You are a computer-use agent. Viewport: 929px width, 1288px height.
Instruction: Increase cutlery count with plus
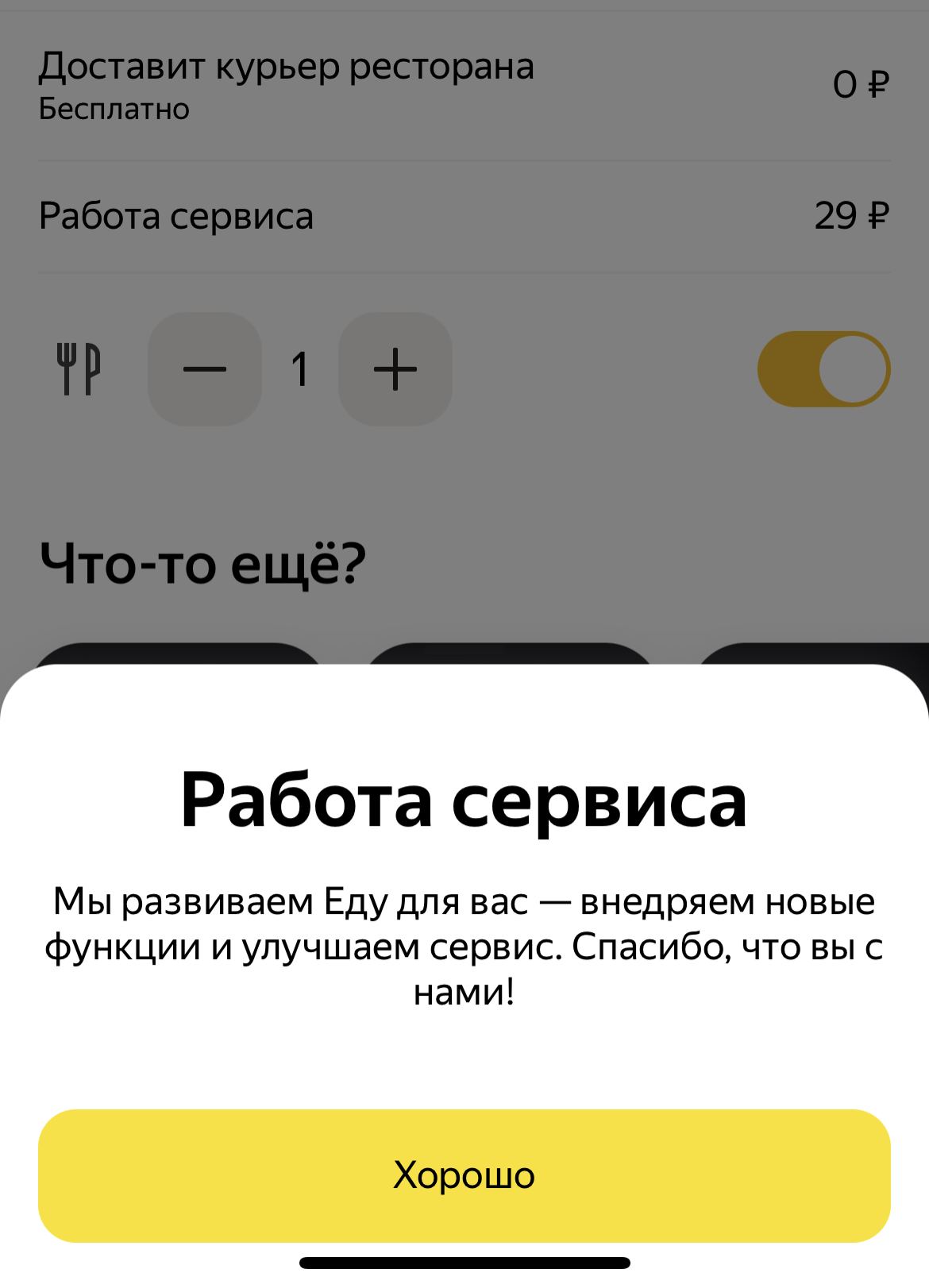395,369
